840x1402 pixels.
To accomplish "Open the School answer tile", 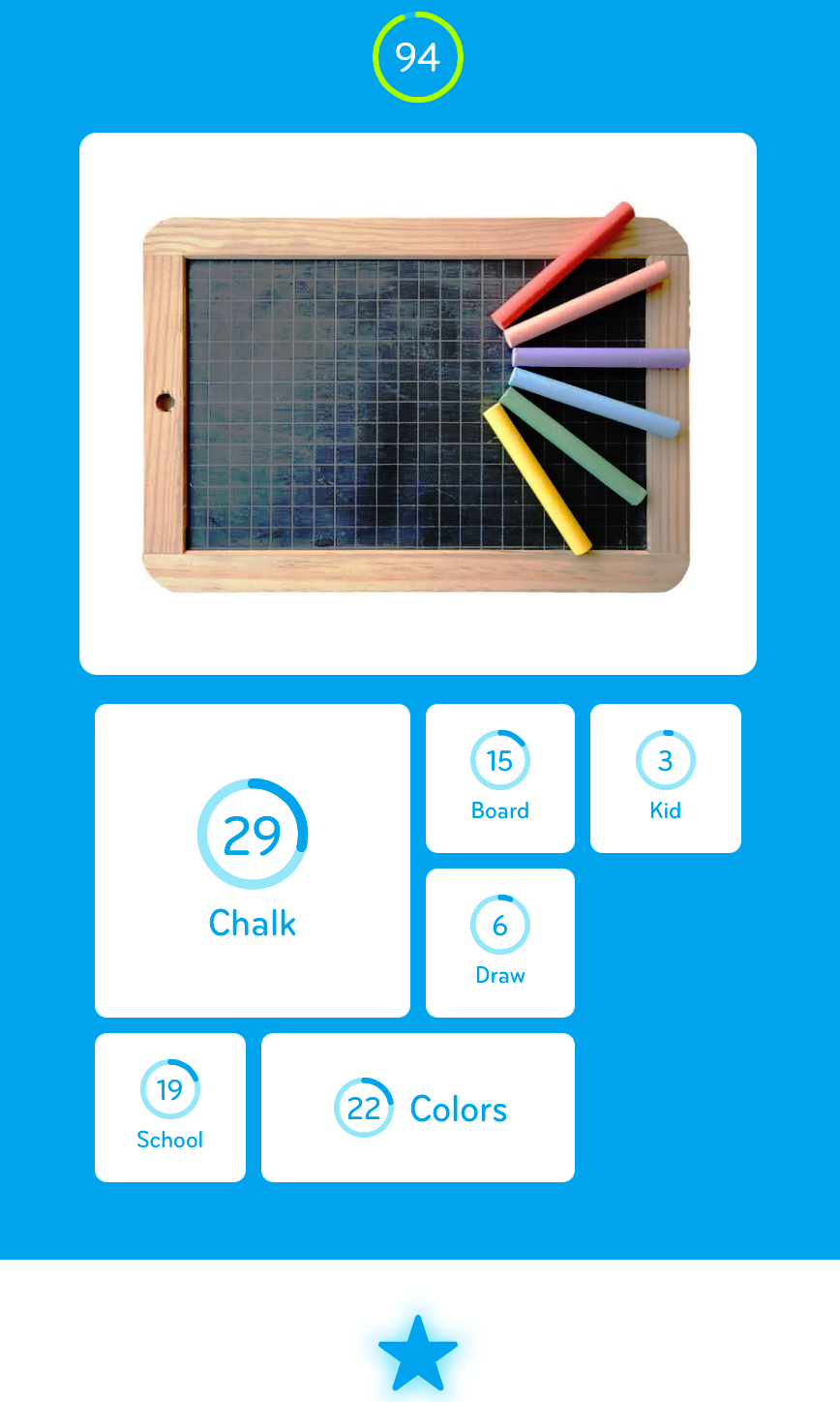I will tap(170, 1108).
